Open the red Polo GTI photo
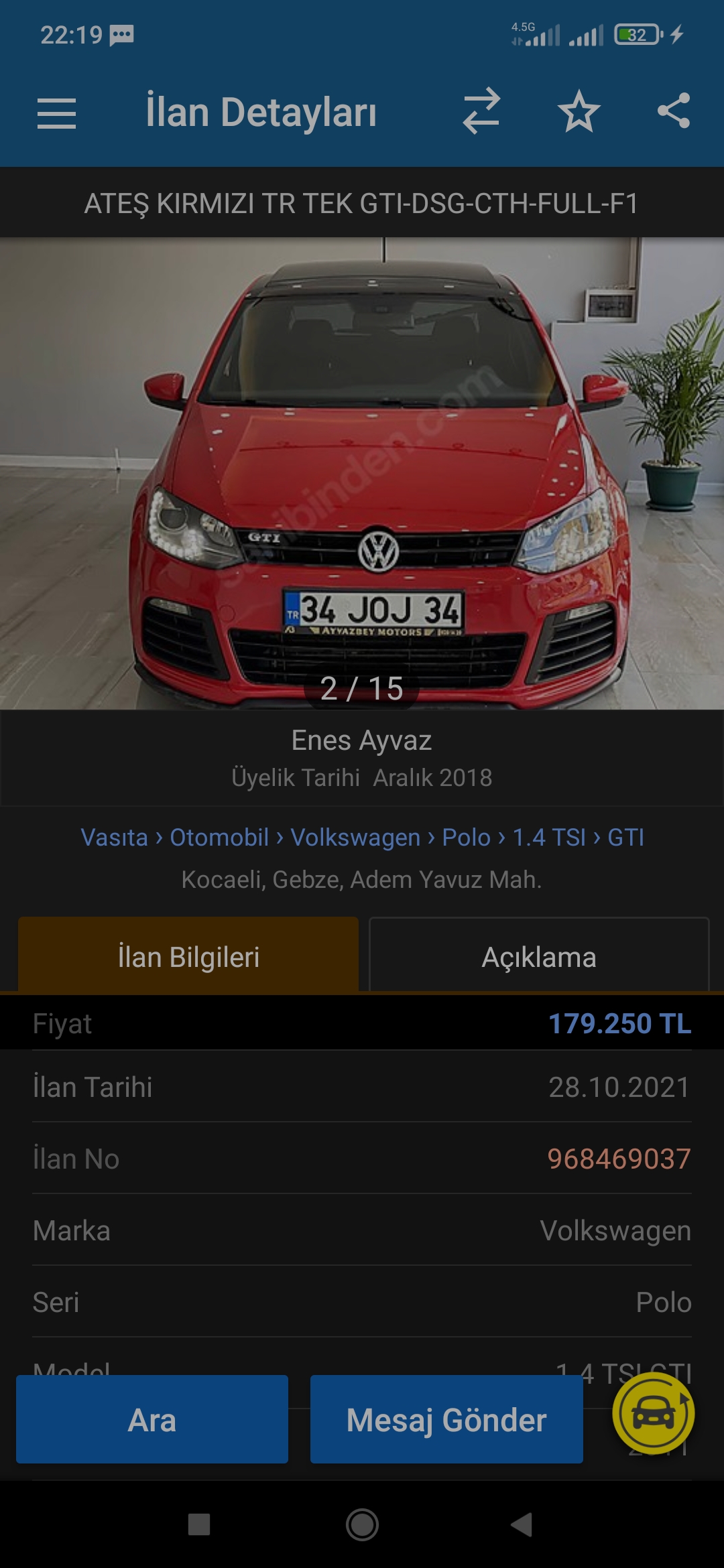This screenshot has height=1568, width=724. [362, 473]
